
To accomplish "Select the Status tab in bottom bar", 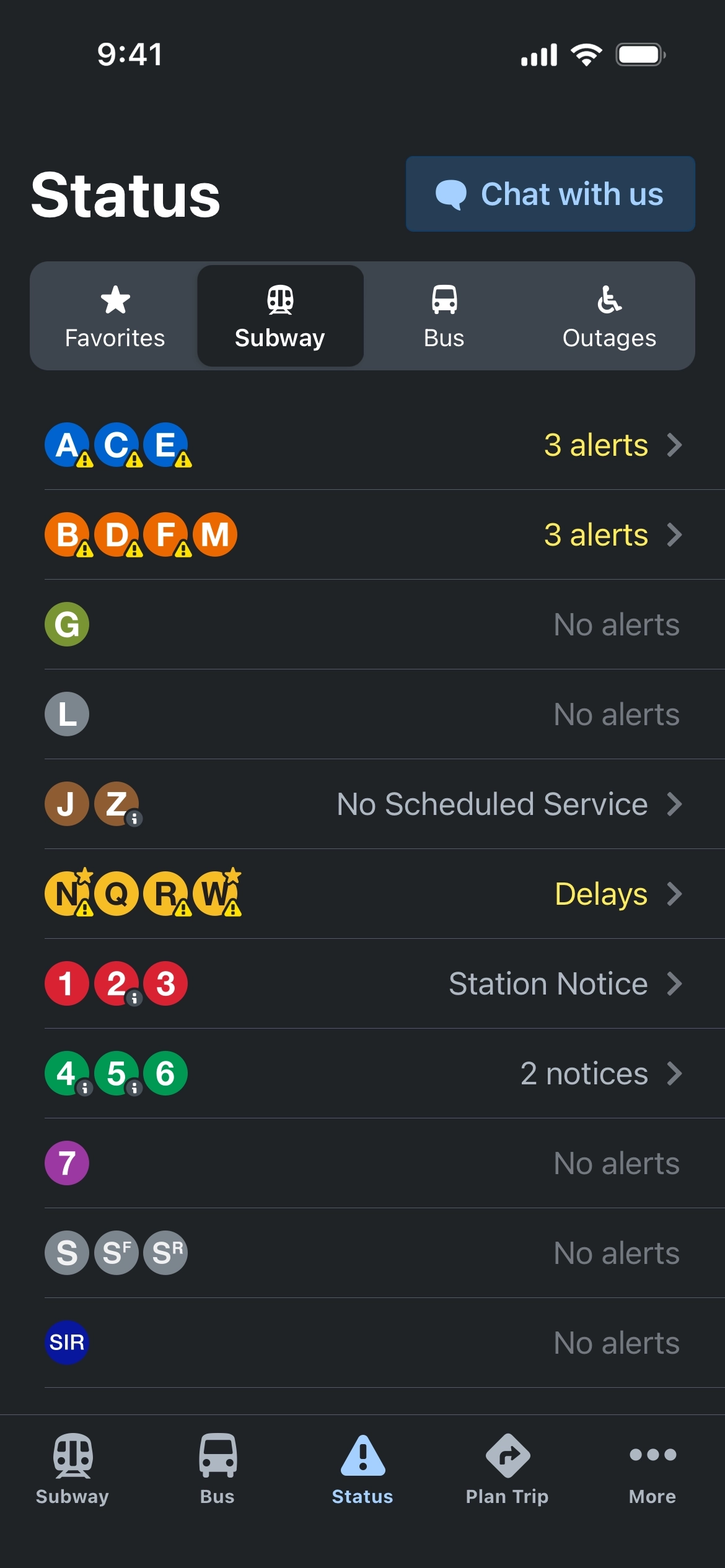I will tap(362, 1469).
